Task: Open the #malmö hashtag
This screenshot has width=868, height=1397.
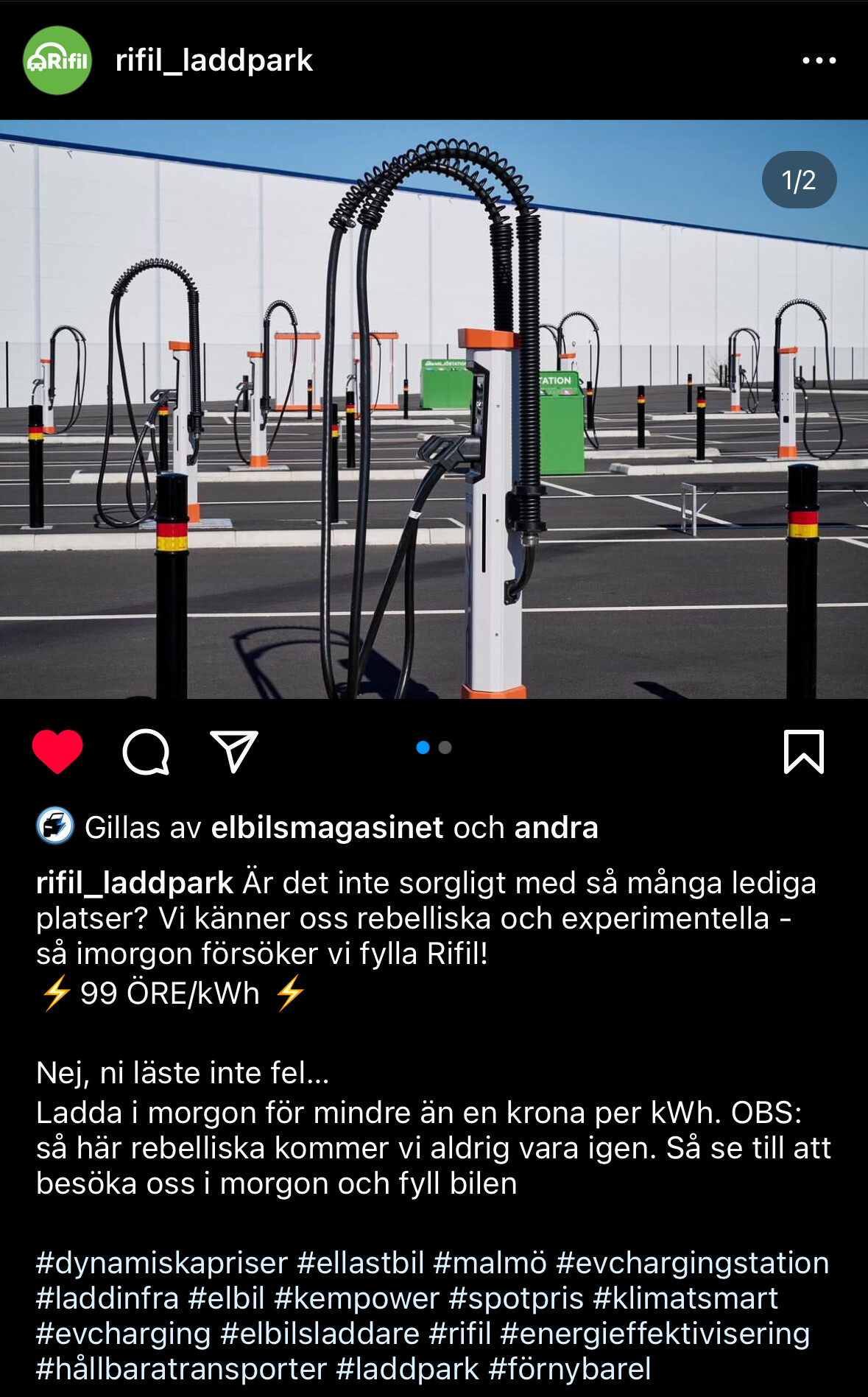Action: click(490, 1263)
